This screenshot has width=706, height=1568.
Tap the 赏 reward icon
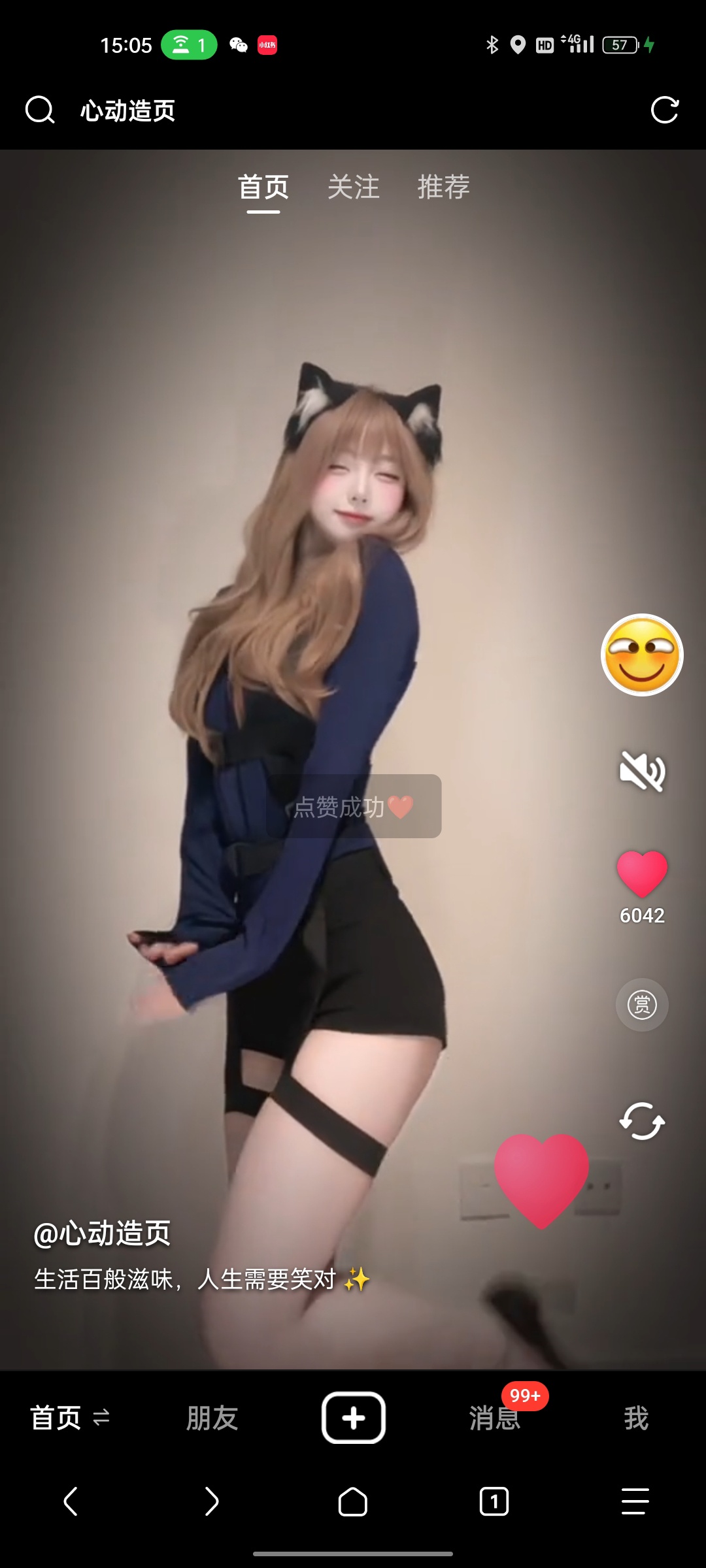642,1005
